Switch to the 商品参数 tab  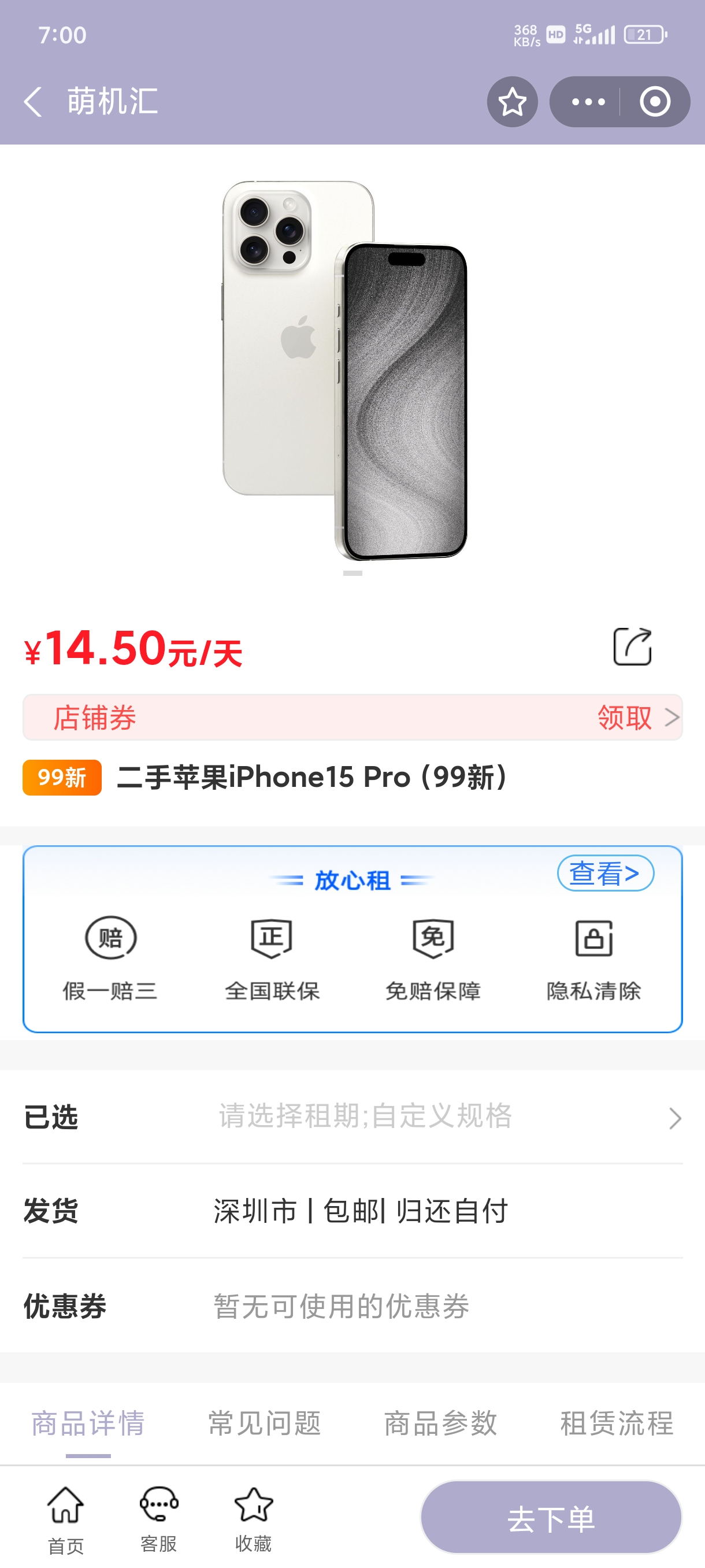coord(440,1423)
